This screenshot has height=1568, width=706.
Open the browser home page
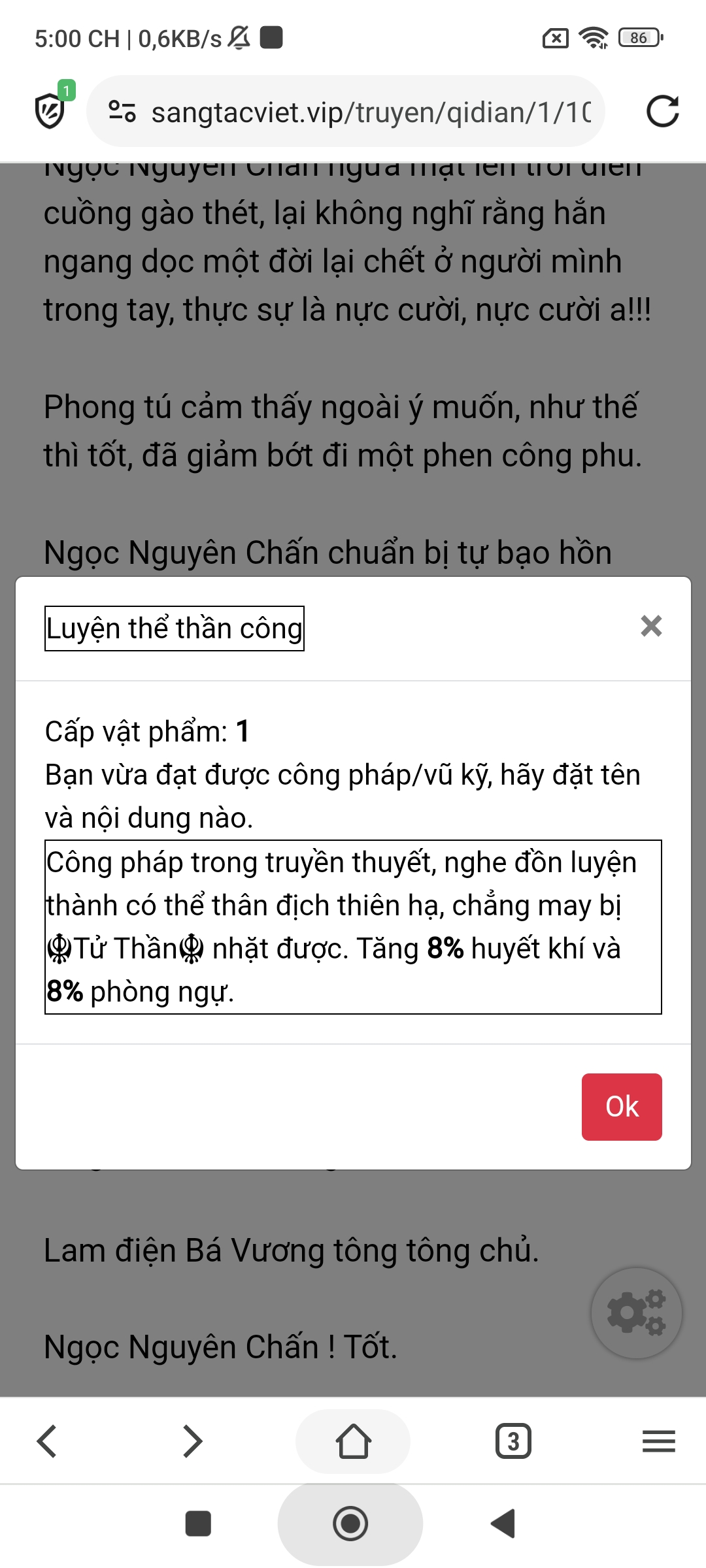click(x=353, y=1441)
